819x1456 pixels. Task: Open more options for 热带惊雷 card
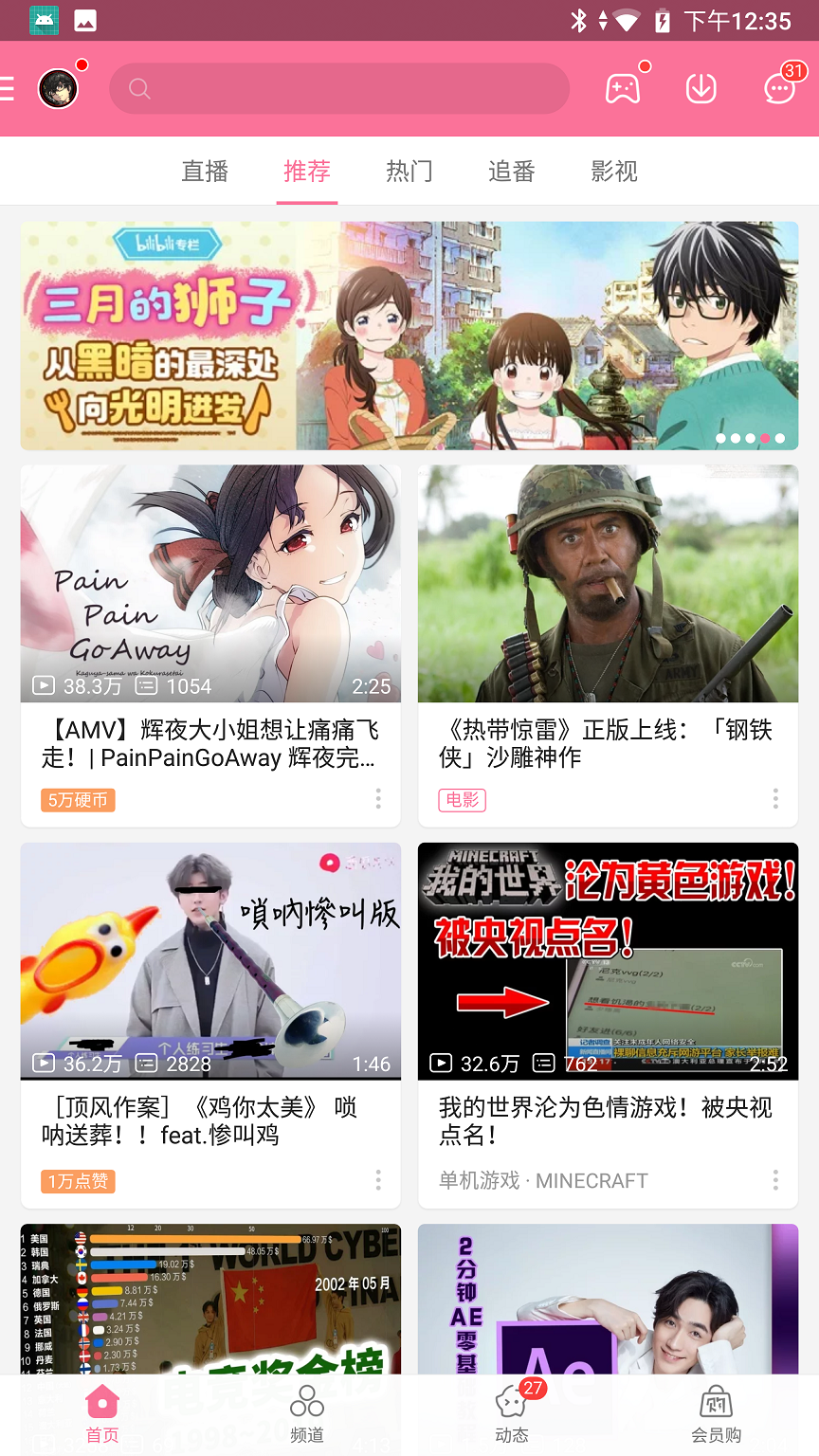tap(775, 799)
